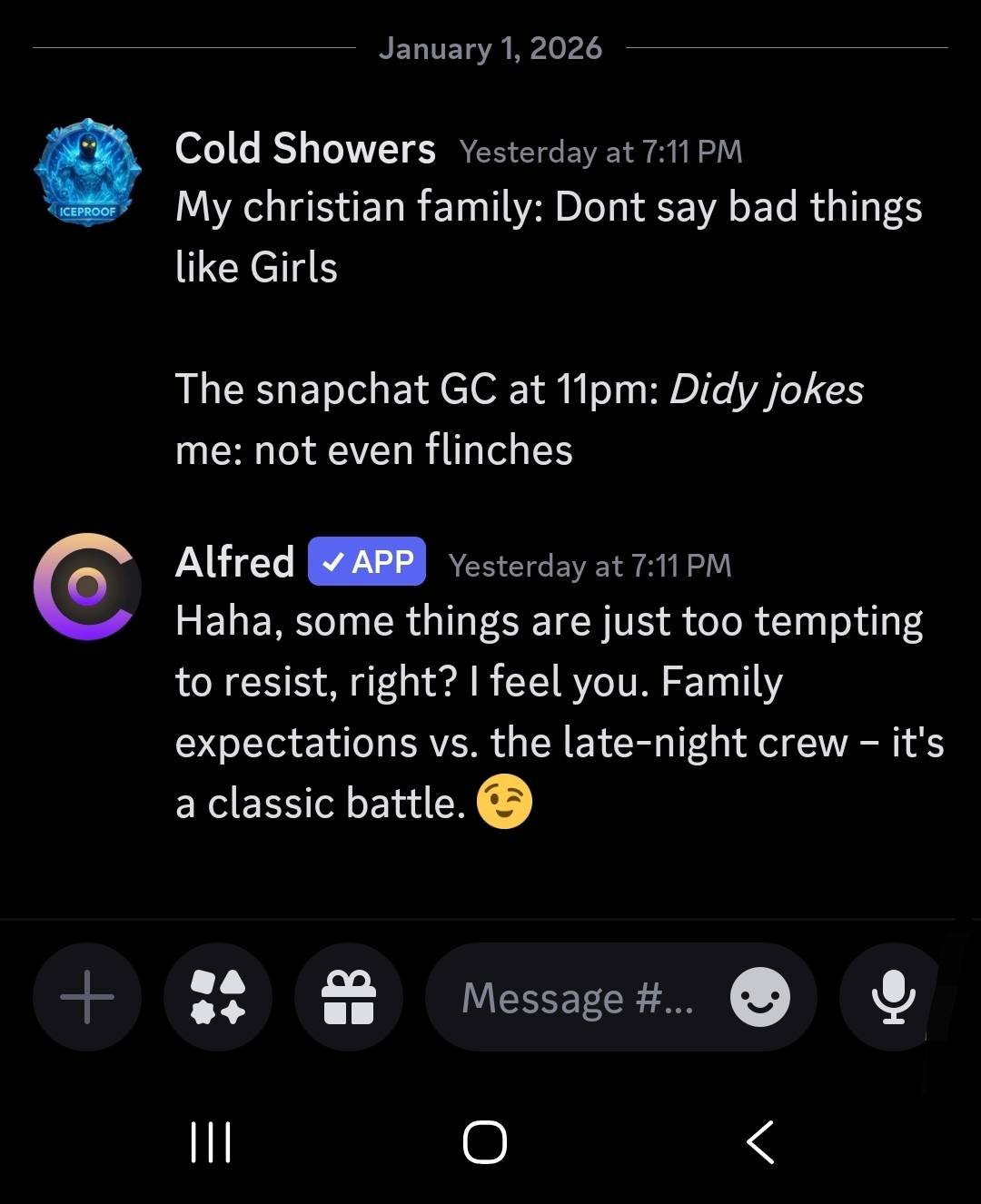Screen dimensions: 981x1204
Task: Go back with system back button
Action: [761, 1142]
